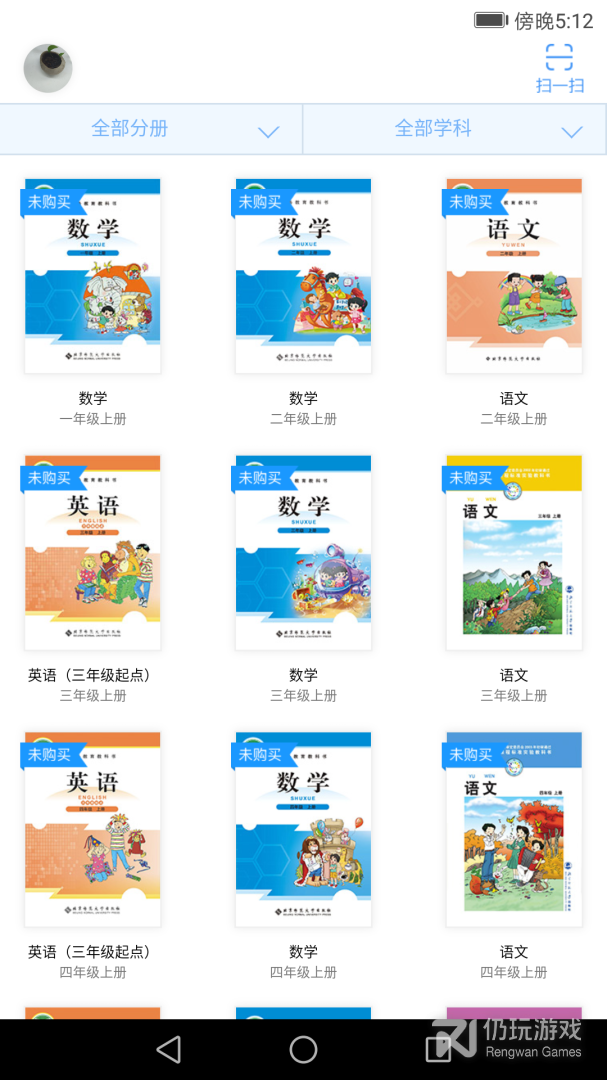This screenshot has width=607, height=1080.
Task: Open 数学 二年级上册 textbook
Action: click(x=303, y=276)
